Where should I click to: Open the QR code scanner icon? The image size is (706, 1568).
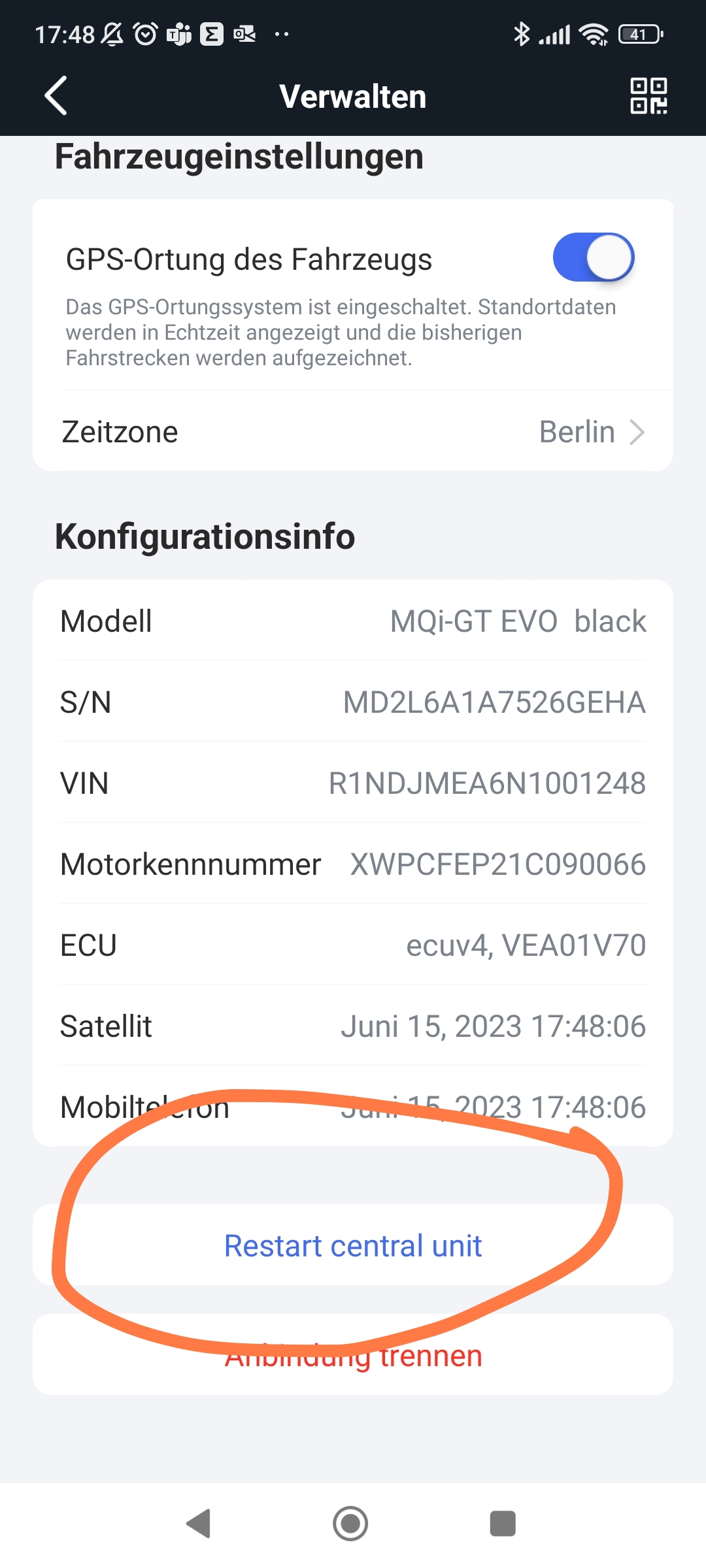pos(648,96)
